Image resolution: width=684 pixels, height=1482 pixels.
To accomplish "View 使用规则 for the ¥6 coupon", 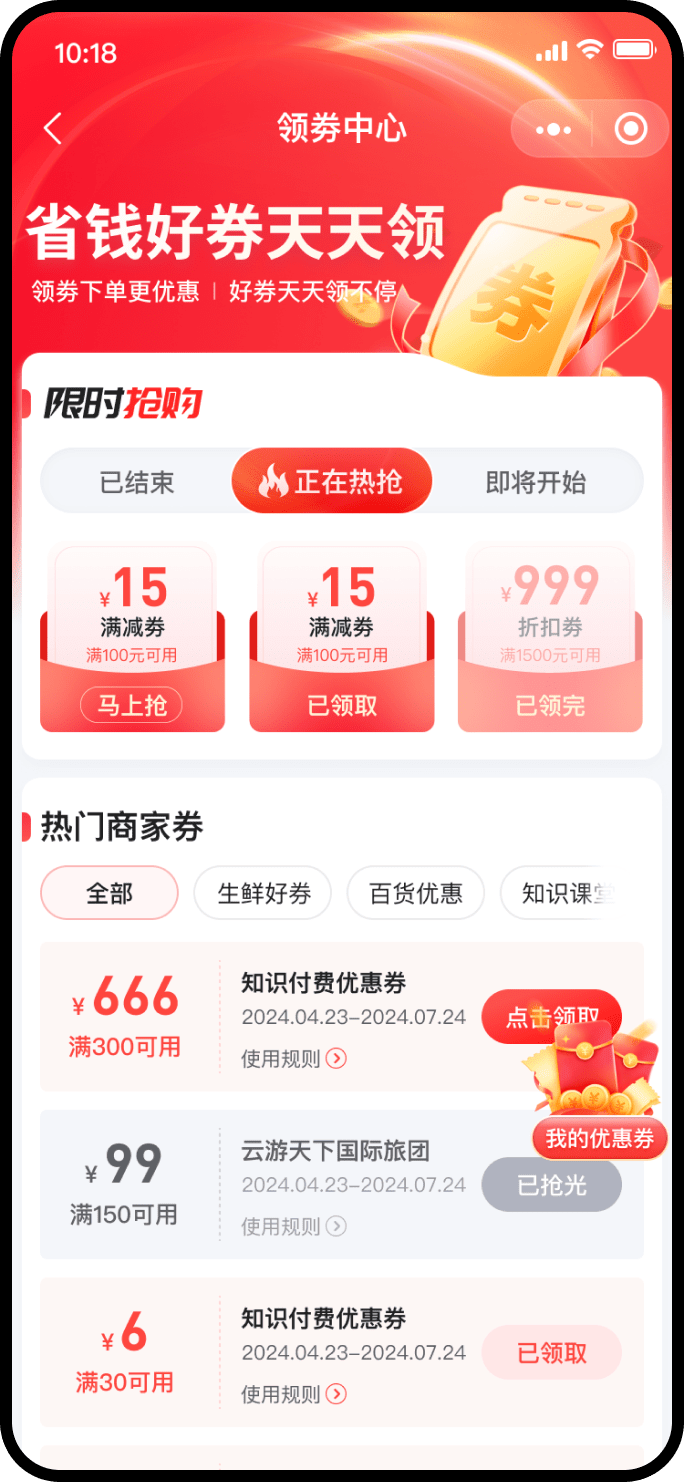I will pos(293,1394).
